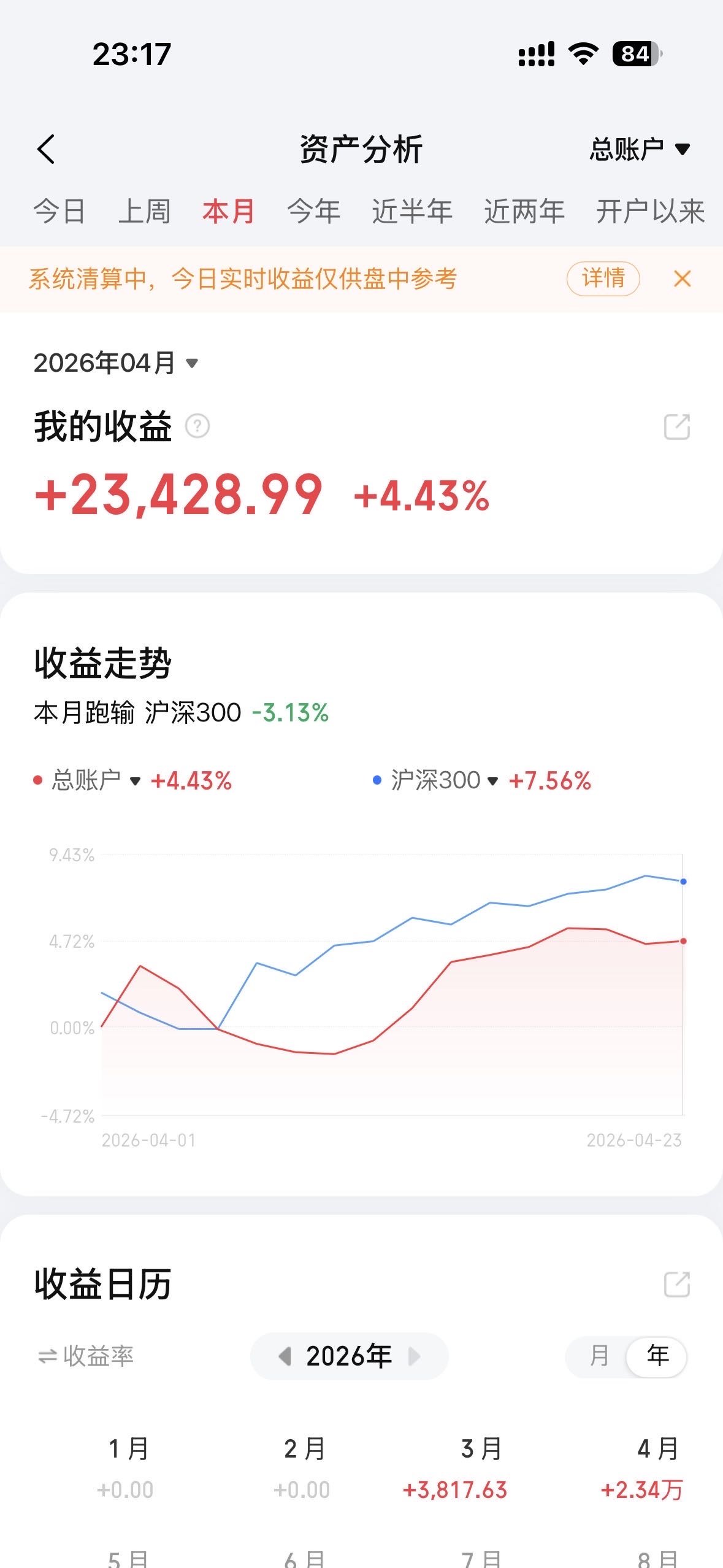Open 详情 on the clearing notice
The width and height of the screenshot is (723, 1568).
(603, 279)
